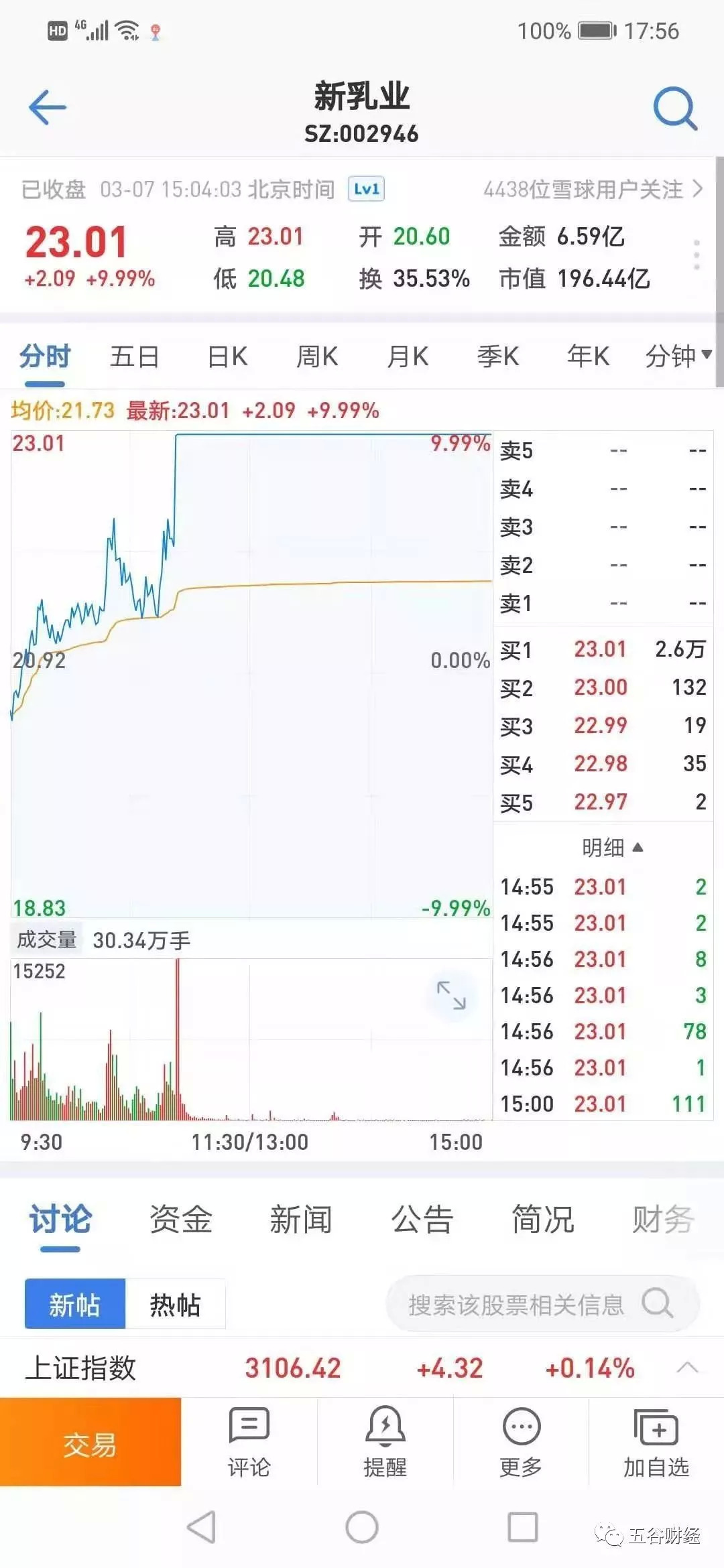
Task: Go back using the top-left arrow
Action: [47, 107]
